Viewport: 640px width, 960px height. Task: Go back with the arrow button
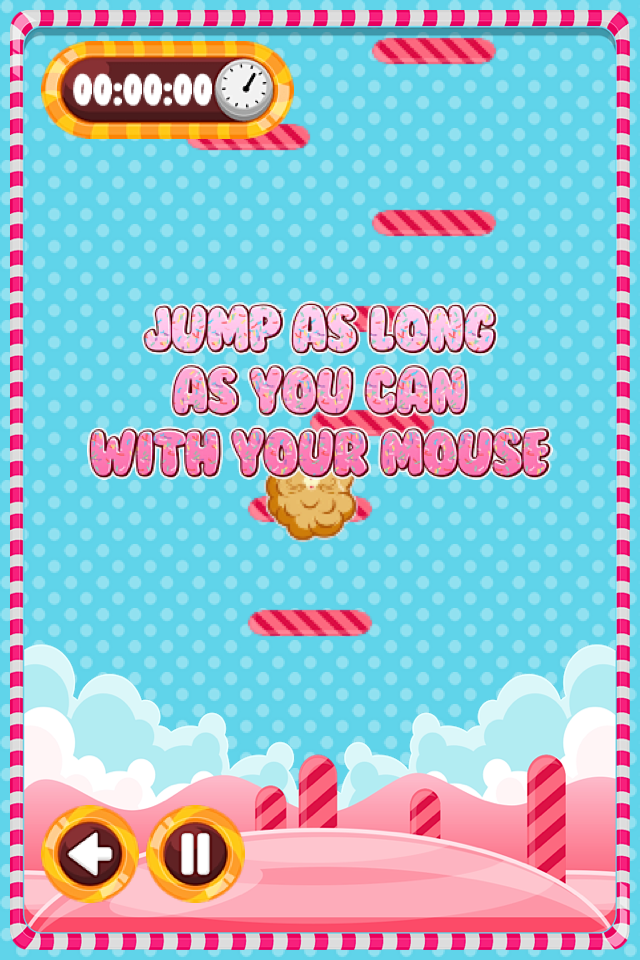coord(91,855)
